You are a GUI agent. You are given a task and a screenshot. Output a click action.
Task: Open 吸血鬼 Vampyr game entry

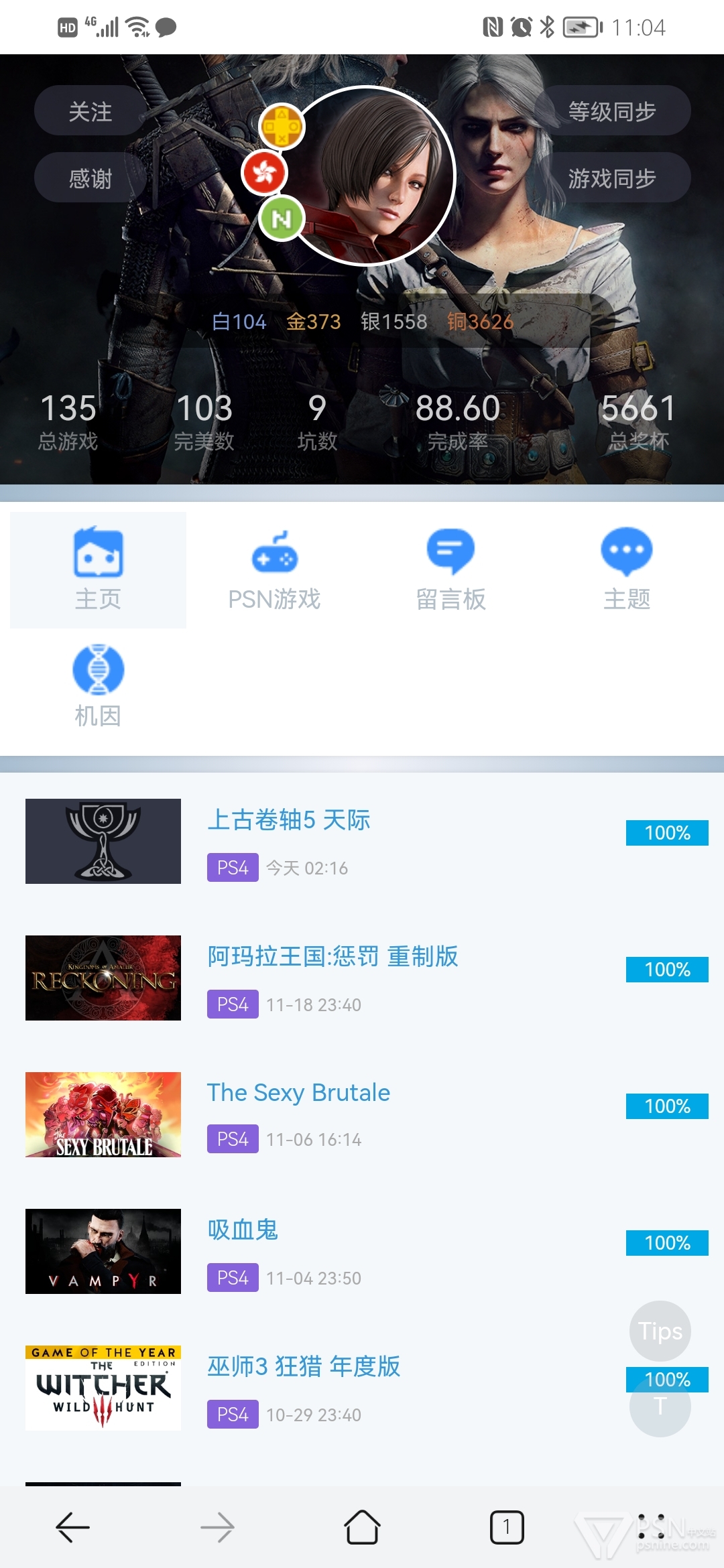click(x=362, y=1251)
